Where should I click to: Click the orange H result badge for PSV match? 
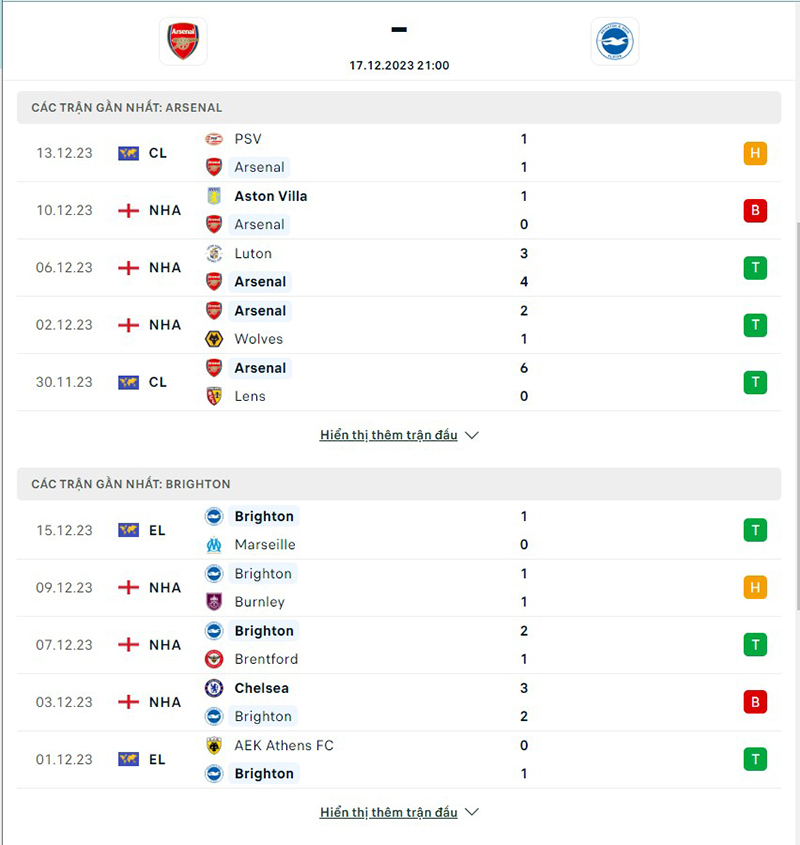[x=755, y=153]
